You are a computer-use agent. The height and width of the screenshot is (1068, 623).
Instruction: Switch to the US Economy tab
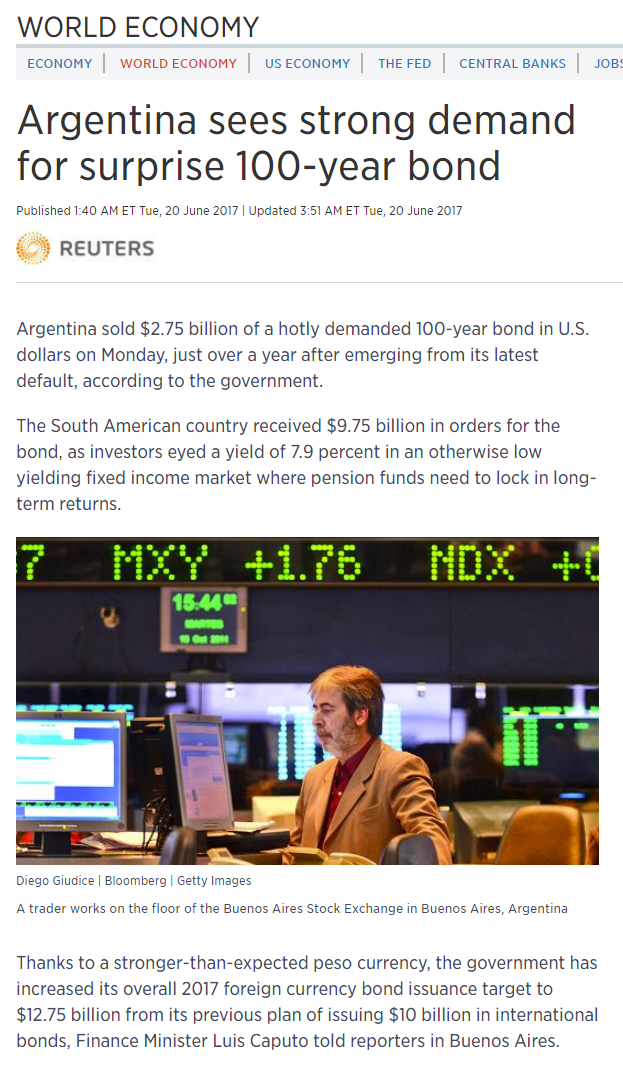(307, 63)
